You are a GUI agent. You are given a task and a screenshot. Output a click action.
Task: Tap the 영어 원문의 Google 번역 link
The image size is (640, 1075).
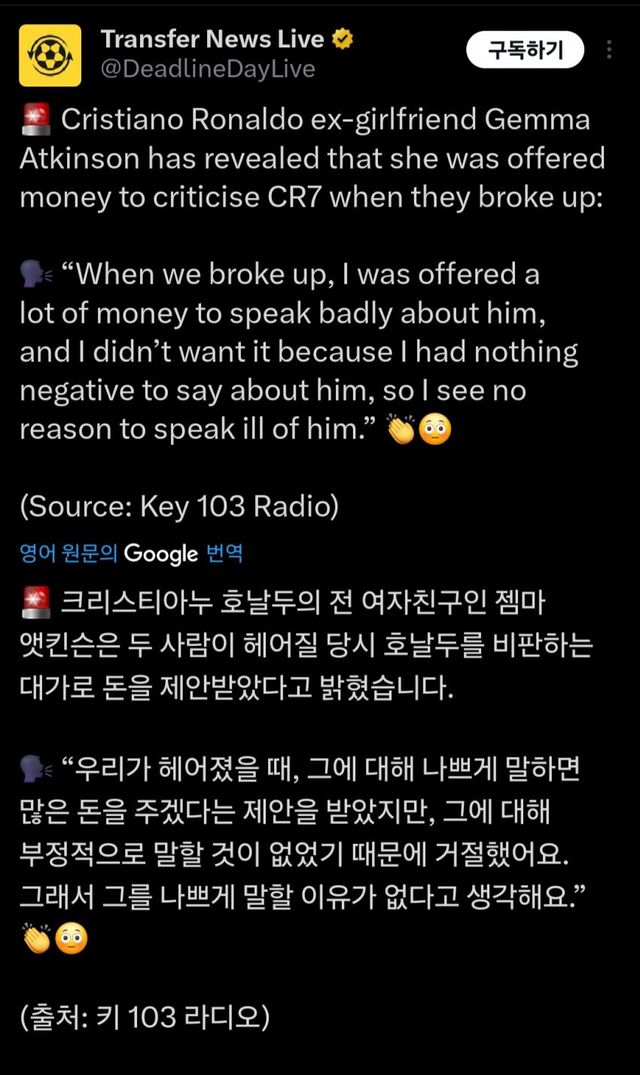point(132,553)
